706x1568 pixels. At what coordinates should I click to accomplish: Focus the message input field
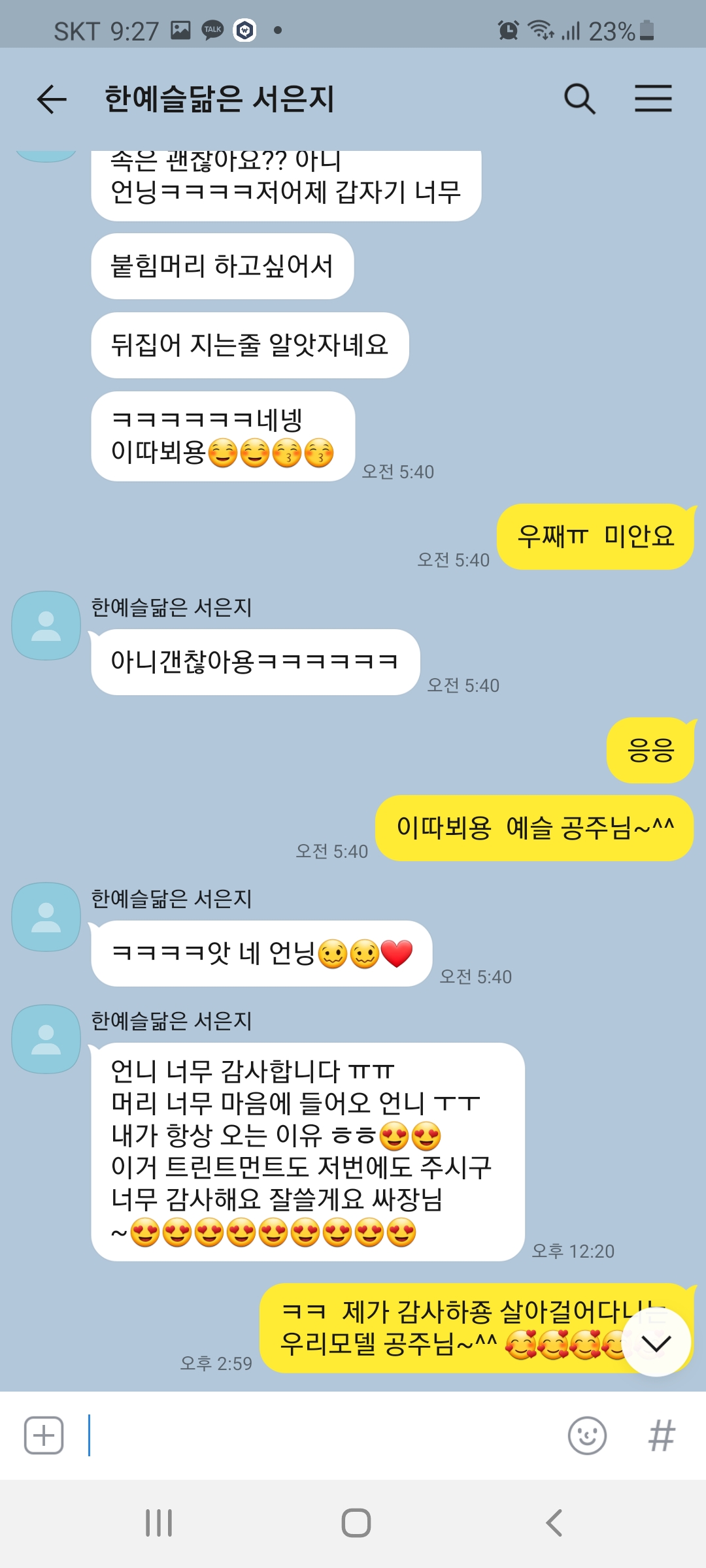(x=320, y=1435)
